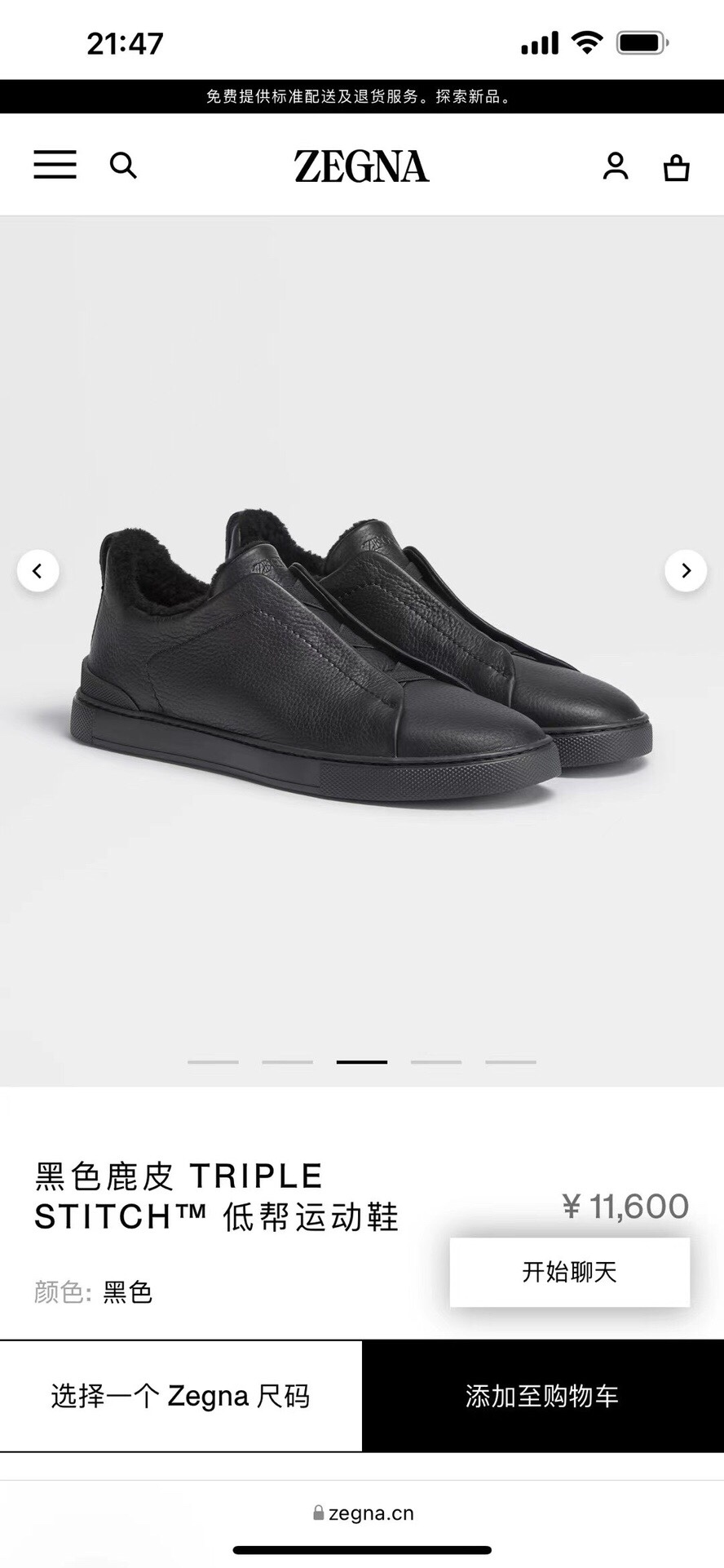Open the hamburger menu

point(55,165)
